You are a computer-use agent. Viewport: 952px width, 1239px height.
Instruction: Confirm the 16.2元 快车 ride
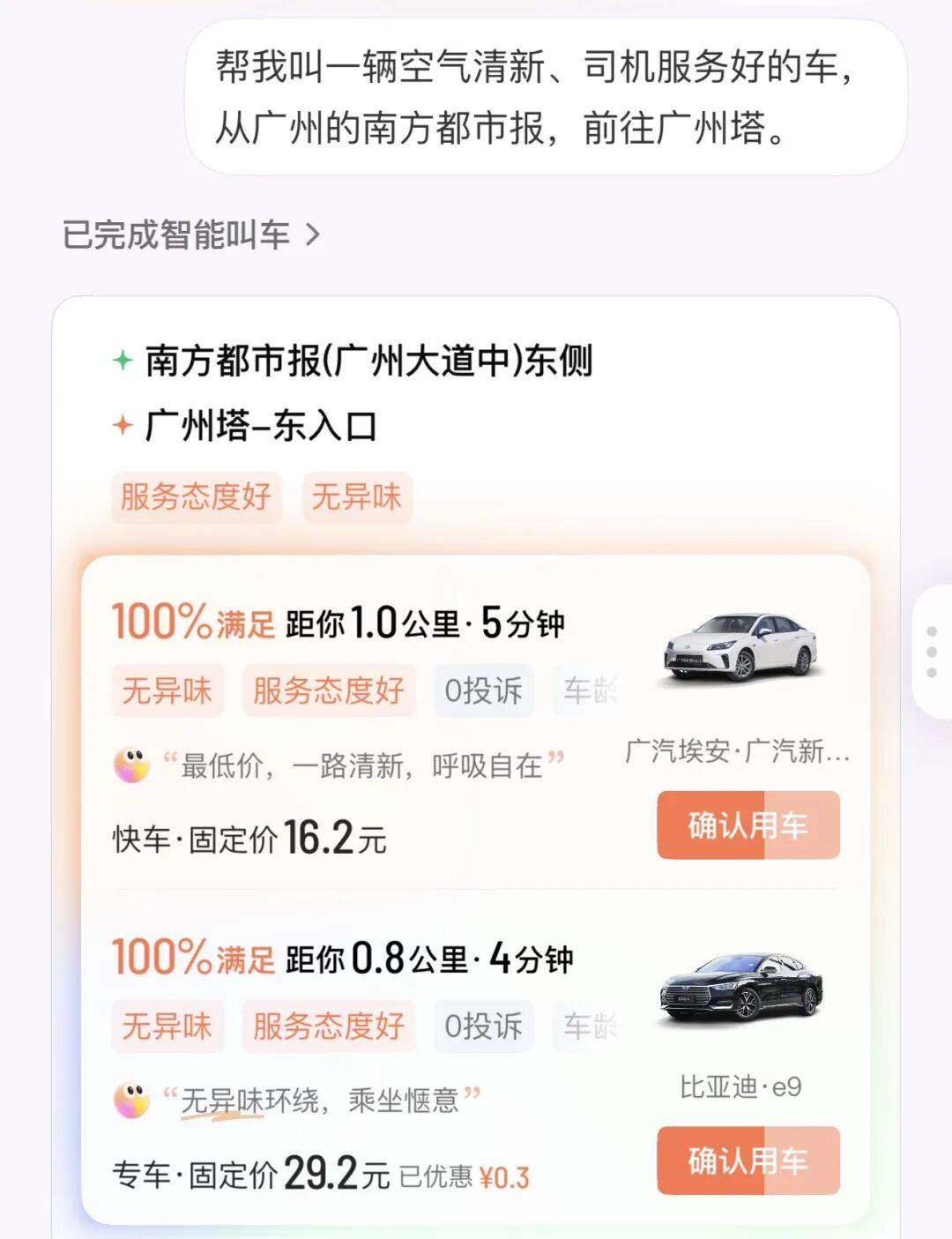[747, 825]
